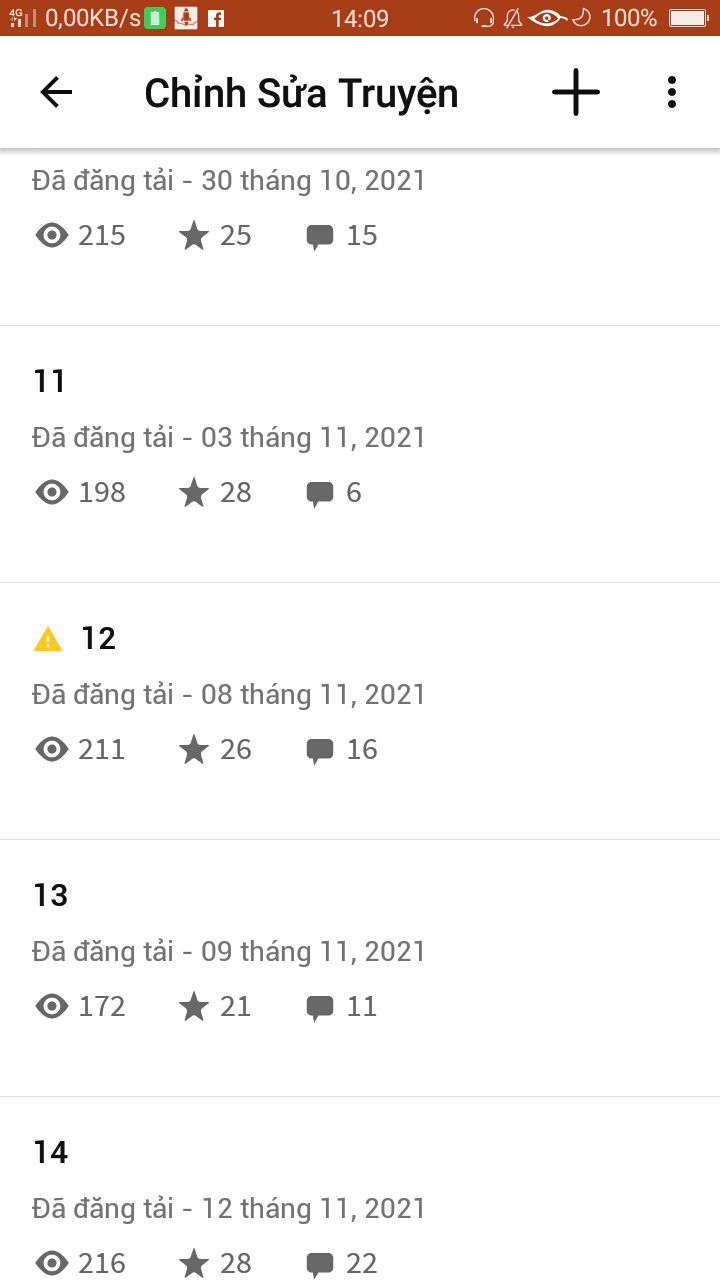
Task: Select chapter 12 with the warning icon
Action: [x=360, y=711]
